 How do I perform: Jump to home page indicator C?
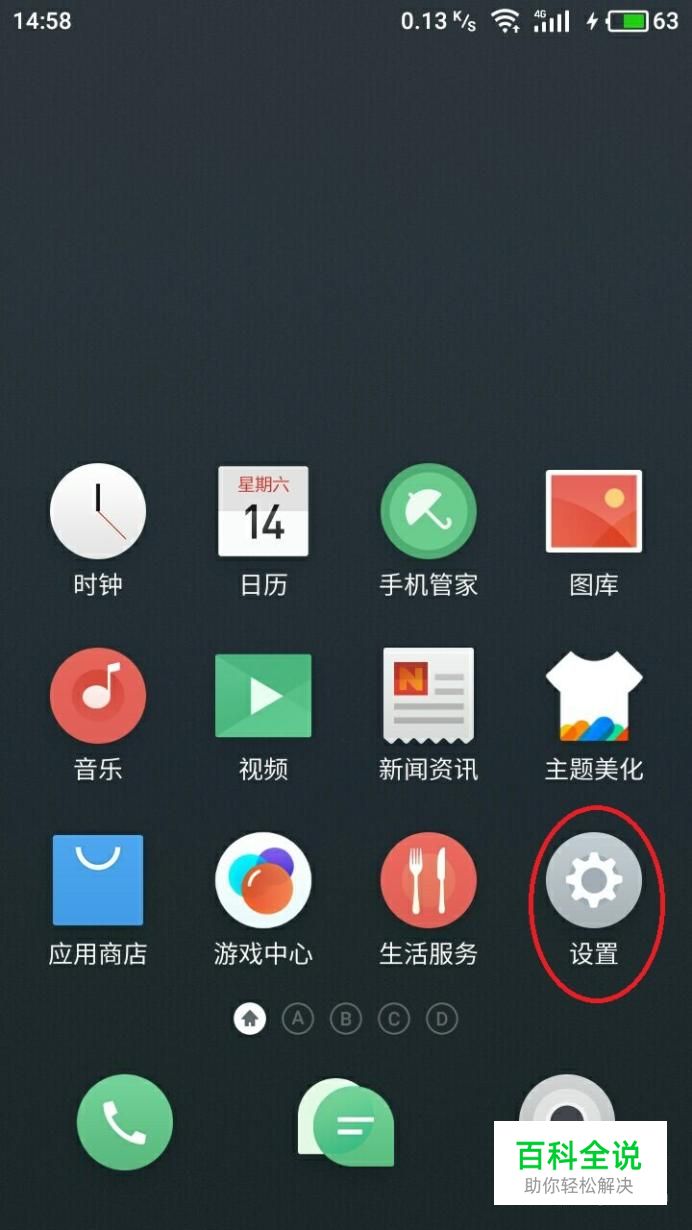394,1019
